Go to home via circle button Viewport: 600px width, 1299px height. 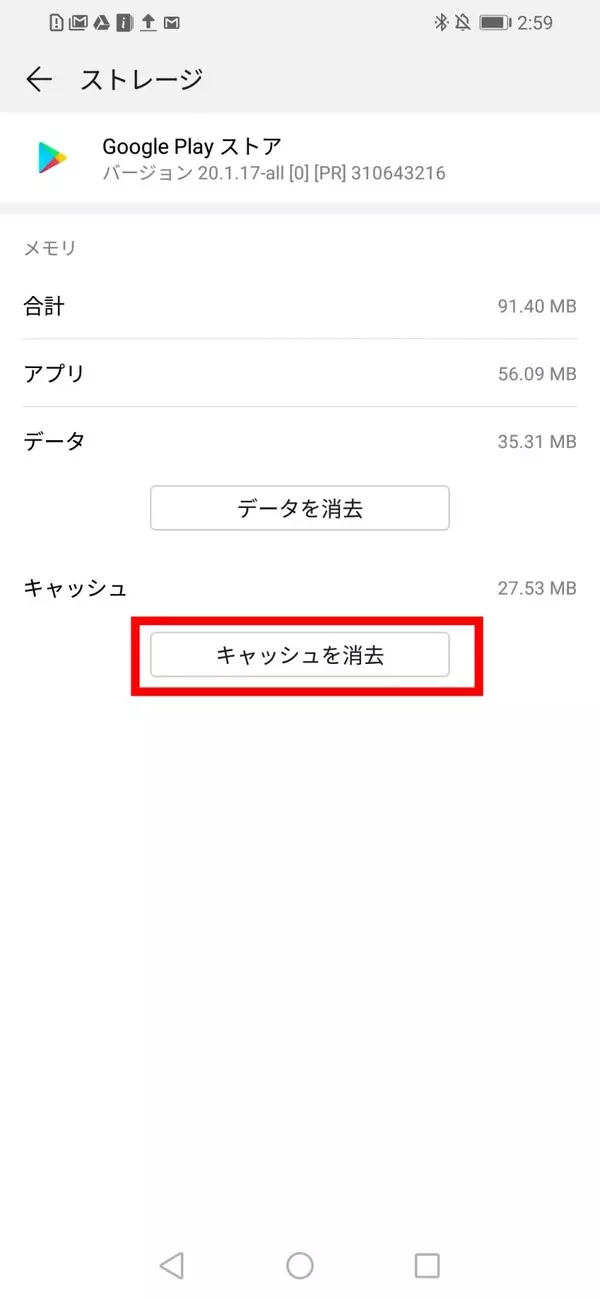point(300,1265)
